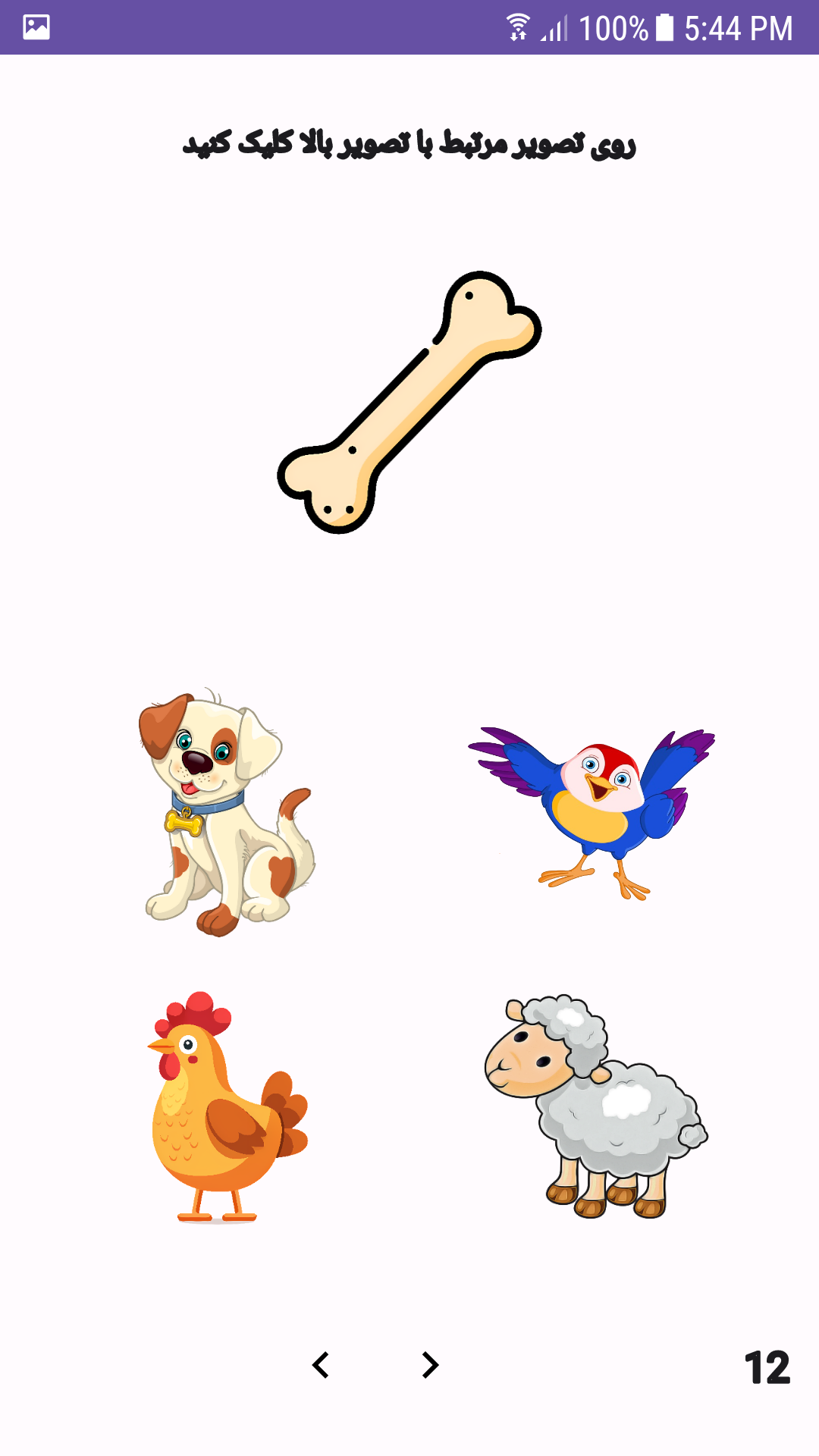Pick the orange hen picture

click(225, 1107)
